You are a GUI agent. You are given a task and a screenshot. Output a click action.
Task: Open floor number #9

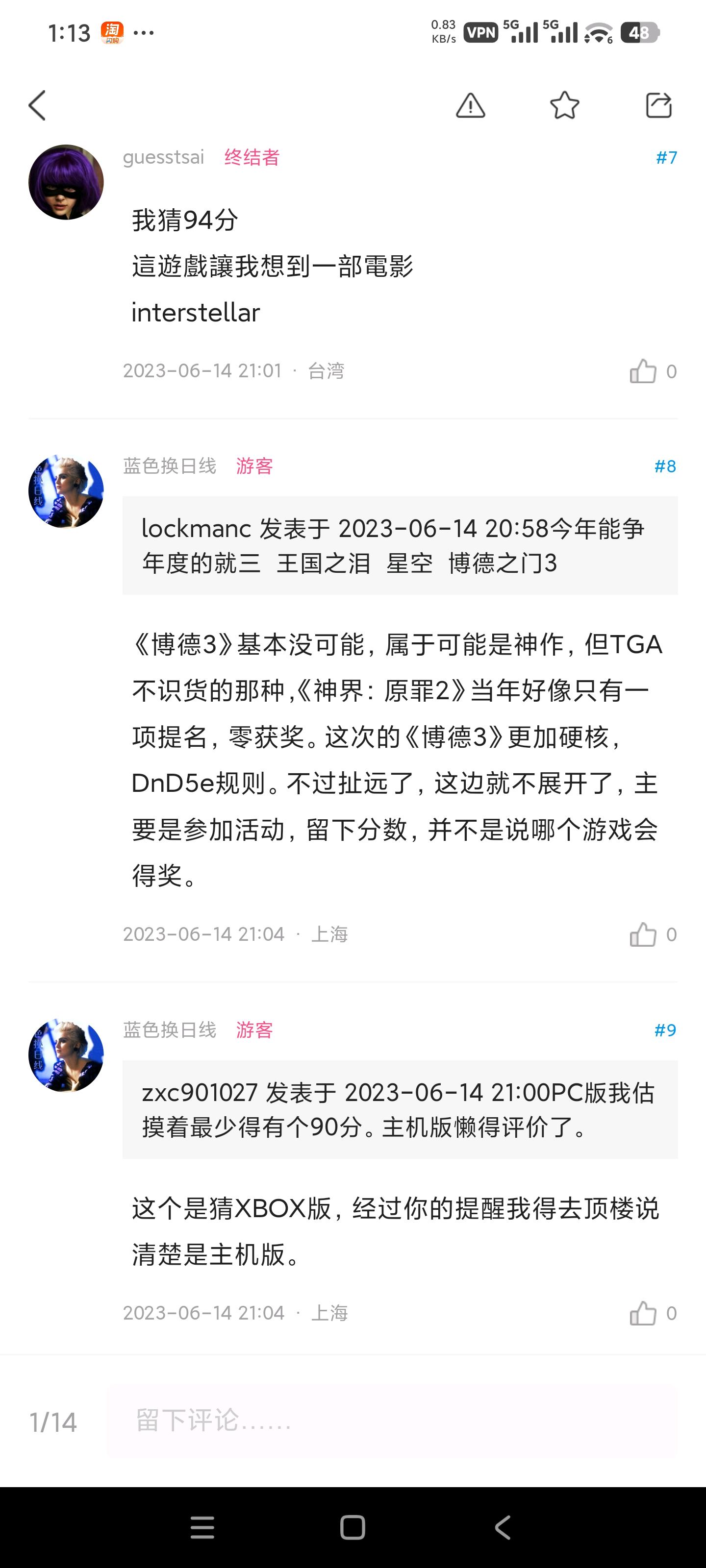tap(665, 1030)
